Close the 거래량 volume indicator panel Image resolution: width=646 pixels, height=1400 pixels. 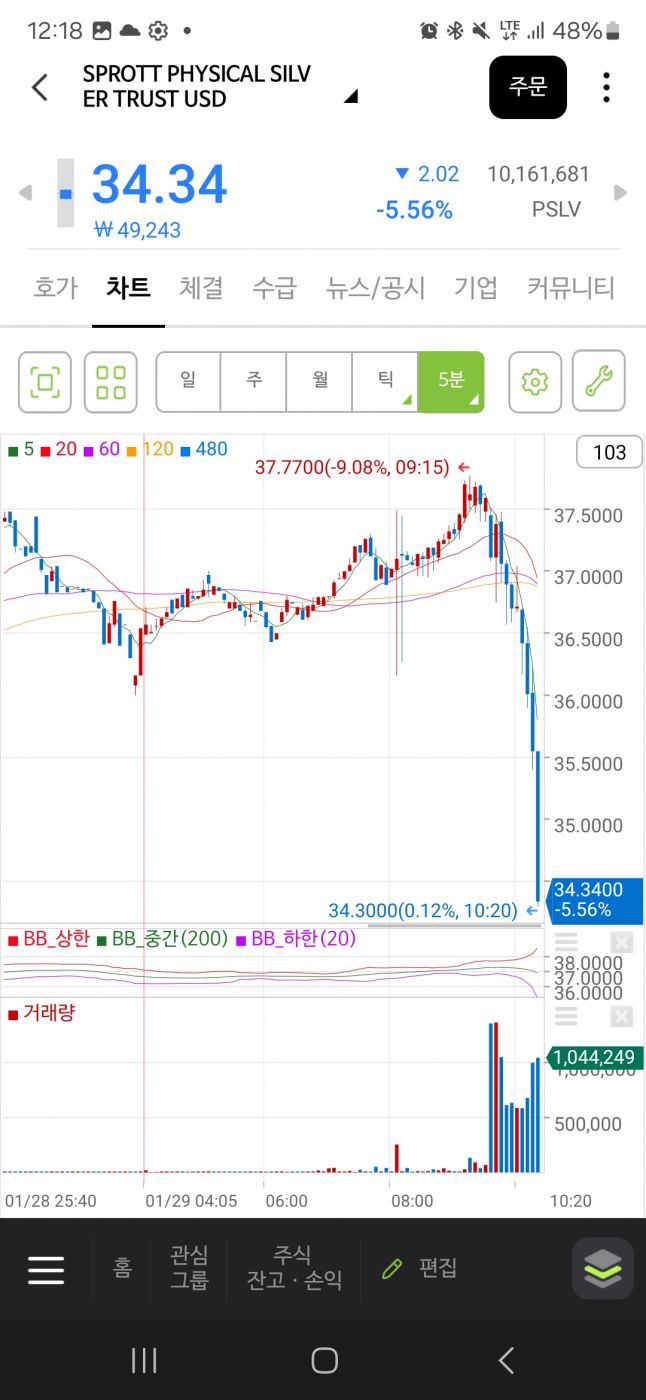[622, 1017]
